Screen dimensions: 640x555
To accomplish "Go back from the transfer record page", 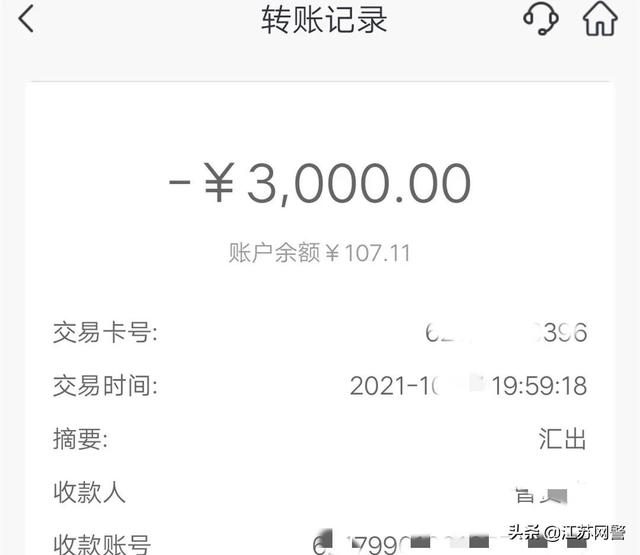I will pos(26,19).
